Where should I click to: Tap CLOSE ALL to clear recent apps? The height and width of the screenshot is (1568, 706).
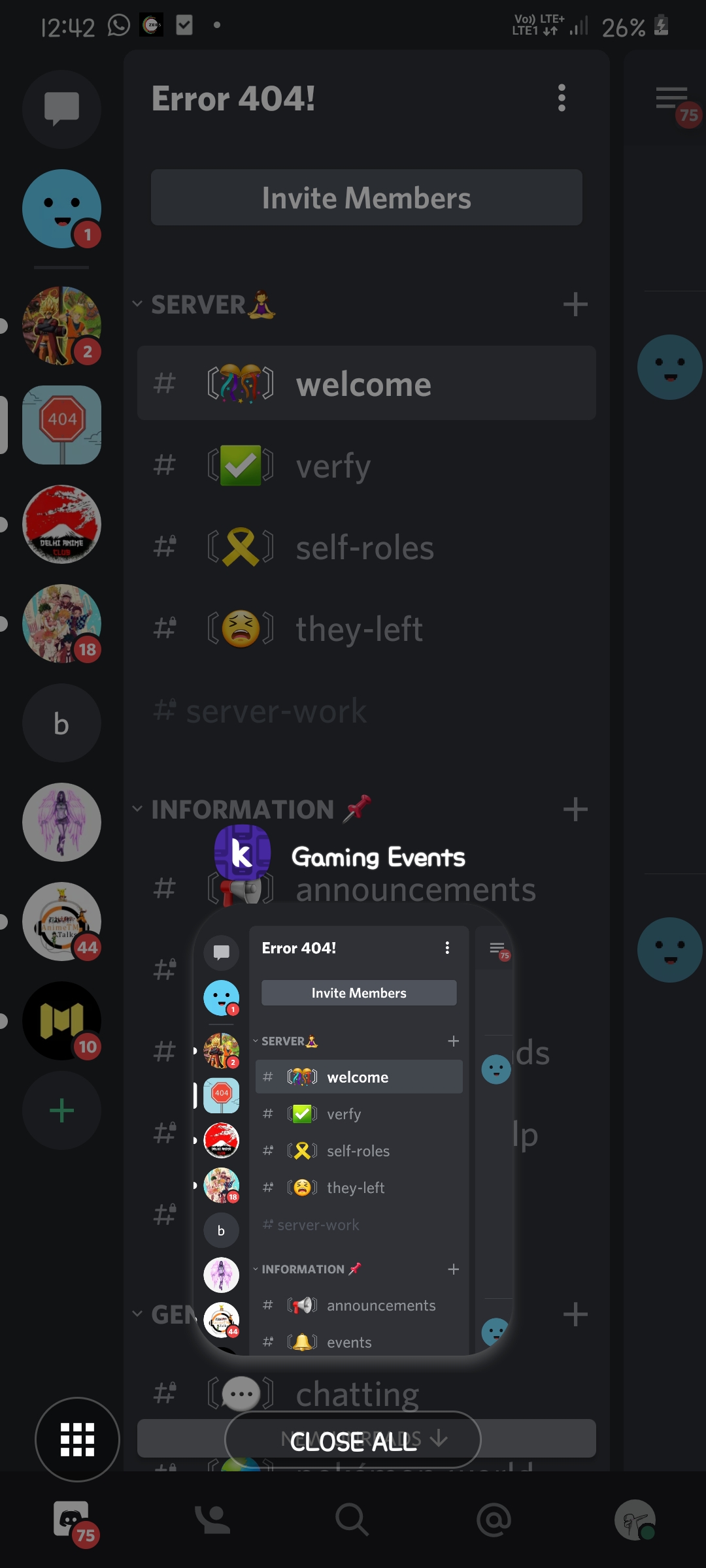pyautogui.click(x=353, y=1441)
